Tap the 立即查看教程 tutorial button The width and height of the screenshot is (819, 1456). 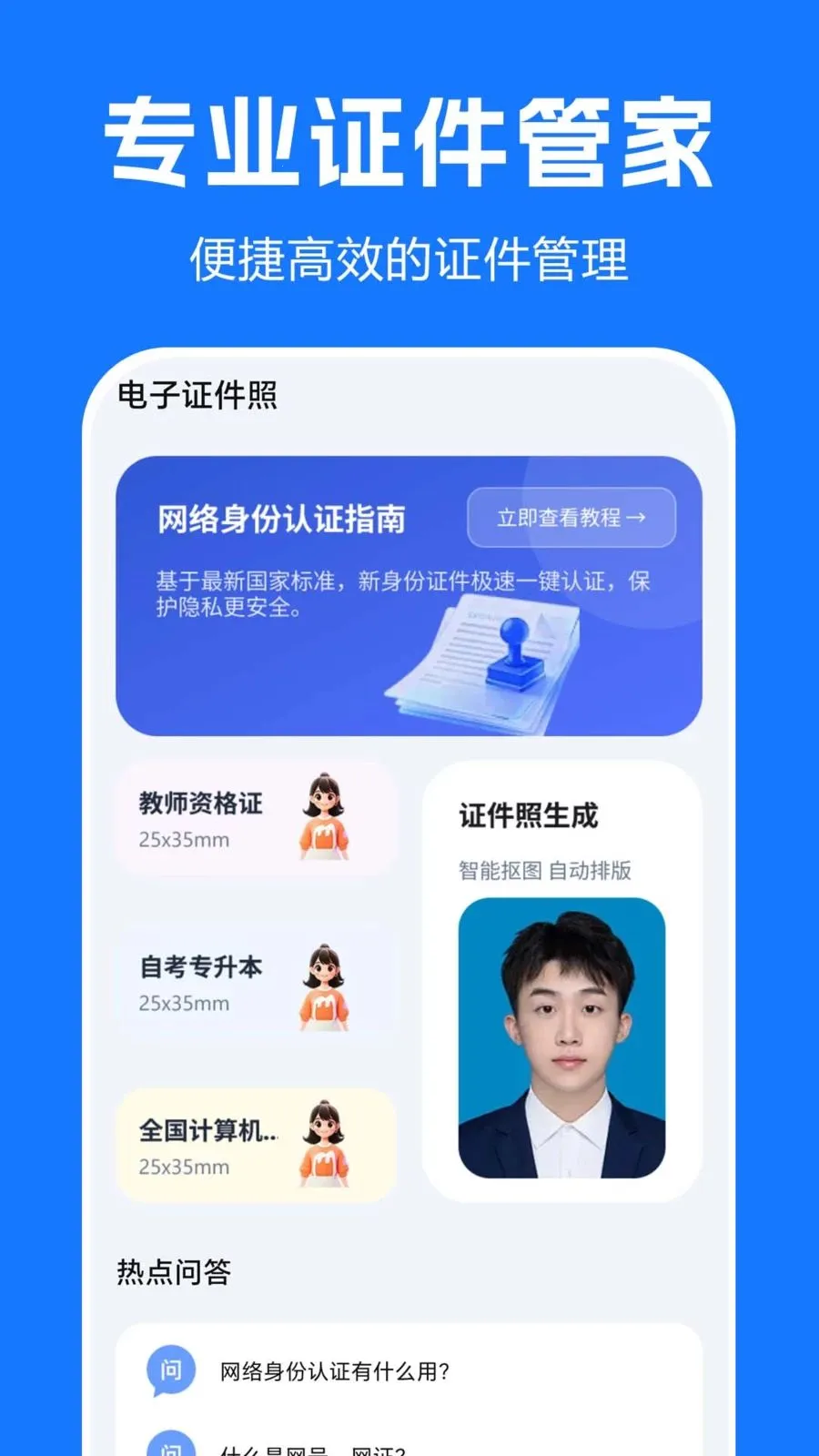click(571, 518)
